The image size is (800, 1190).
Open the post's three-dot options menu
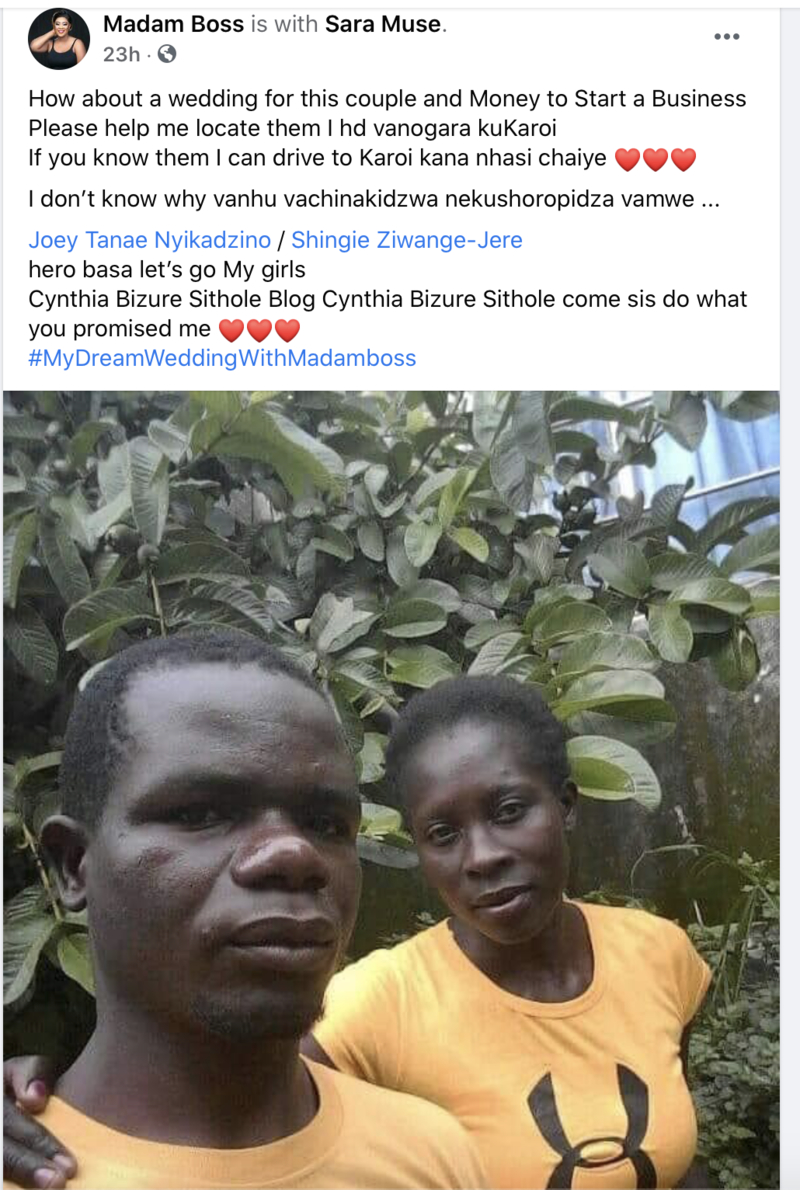(x=726, y=37)
